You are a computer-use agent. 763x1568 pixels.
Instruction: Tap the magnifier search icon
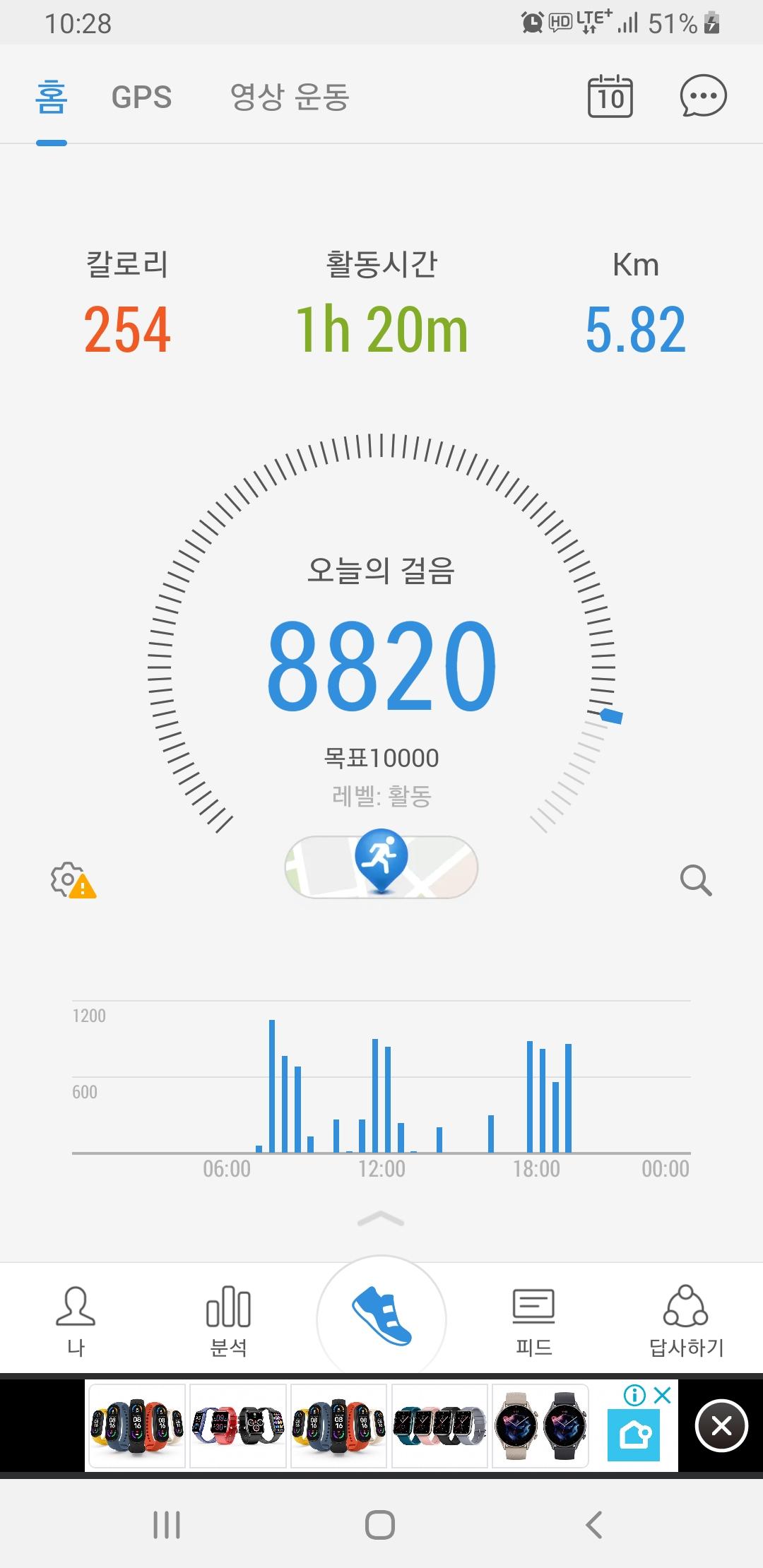(x=696, y=880)
